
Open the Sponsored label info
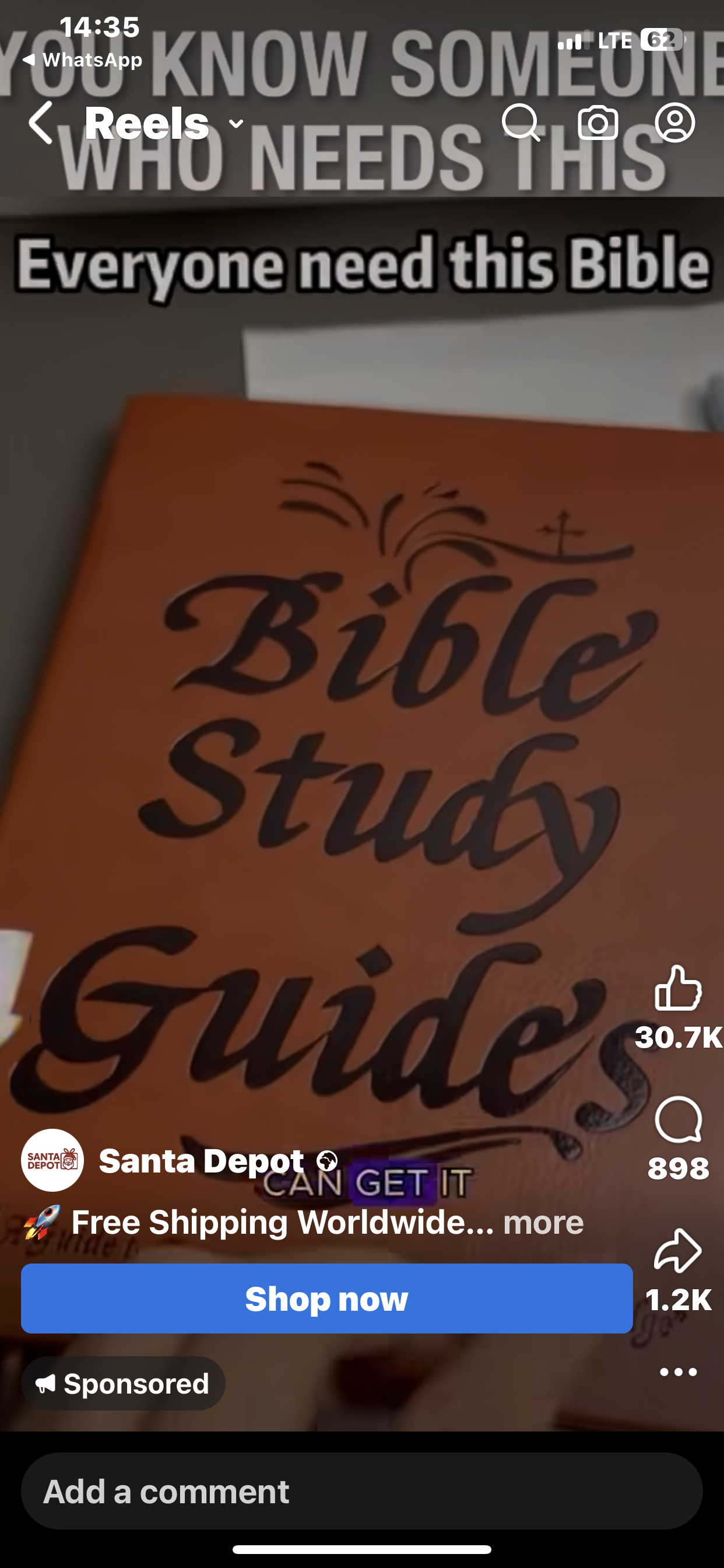point(124,1384)
